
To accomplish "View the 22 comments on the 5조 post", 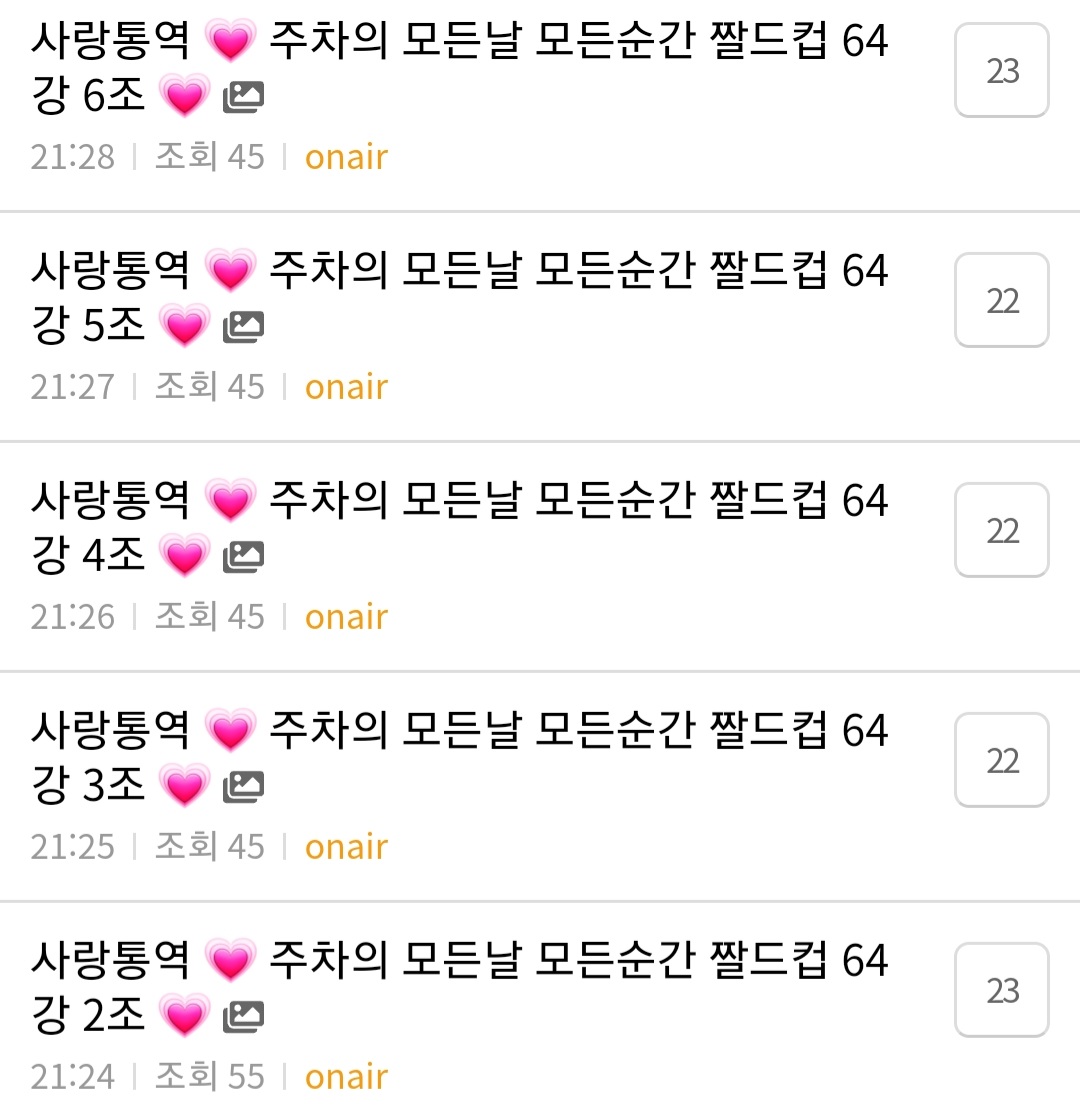I will 1001,300.
